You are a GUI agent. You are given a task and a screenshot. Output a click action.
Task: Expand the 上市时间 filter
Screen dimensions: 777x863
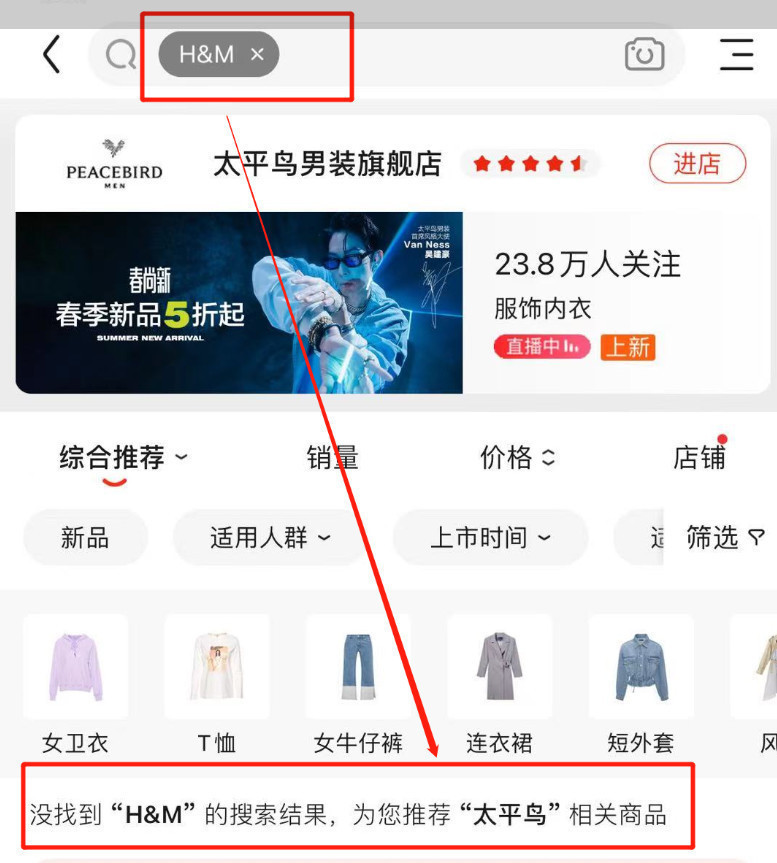click(x=490, y=538)
